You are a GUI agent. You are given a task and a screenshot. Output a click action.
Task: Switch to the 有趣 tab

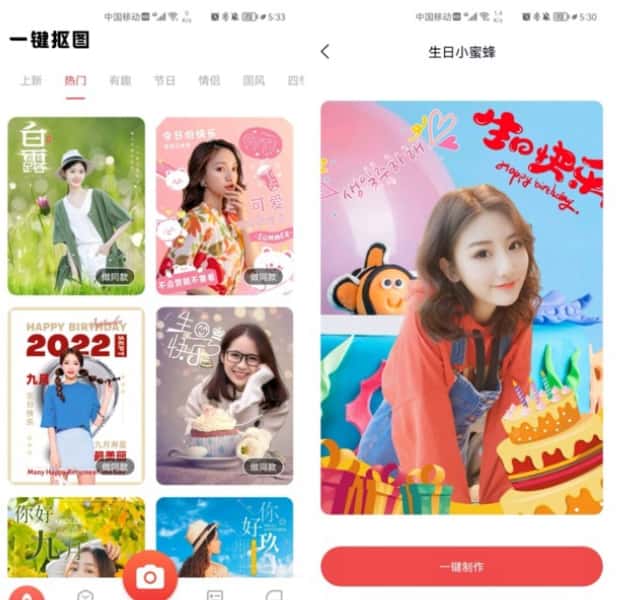click(120, 81)
